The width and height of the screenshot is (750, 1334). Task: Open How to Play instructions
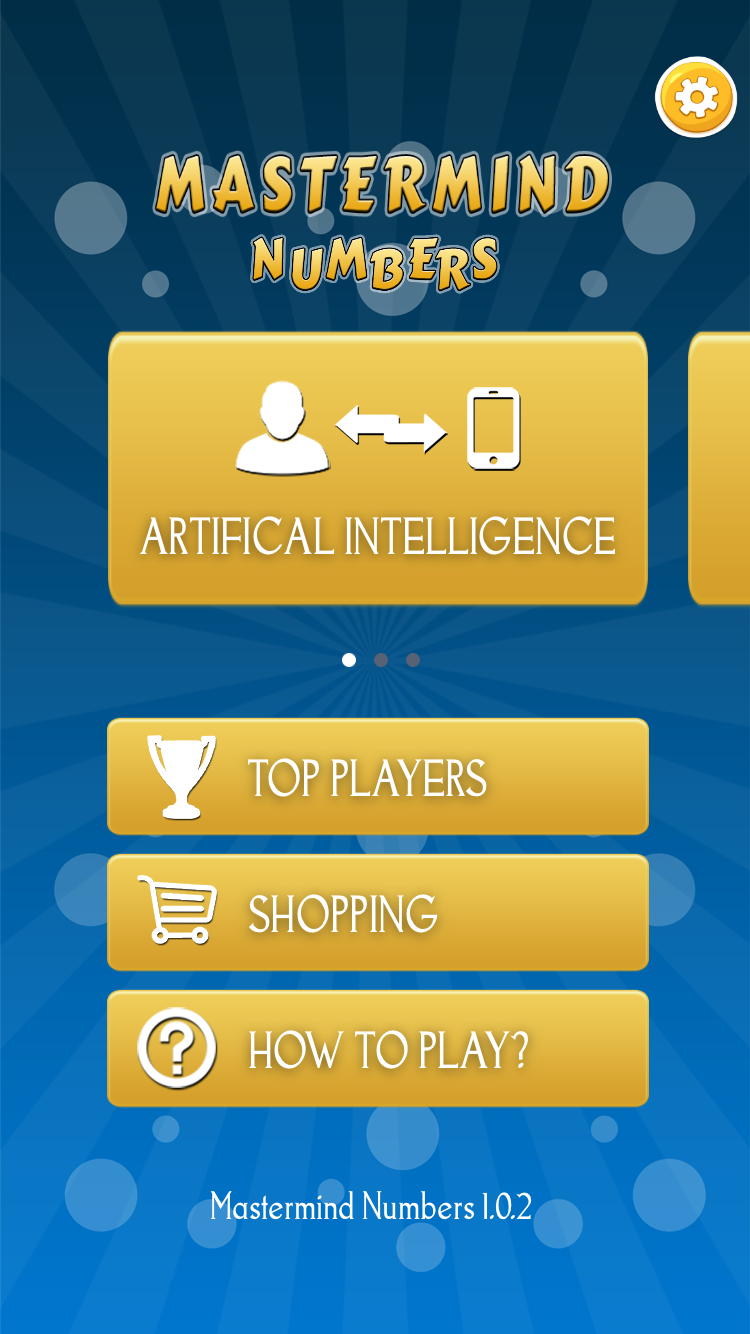click(x=378, y=1049)
